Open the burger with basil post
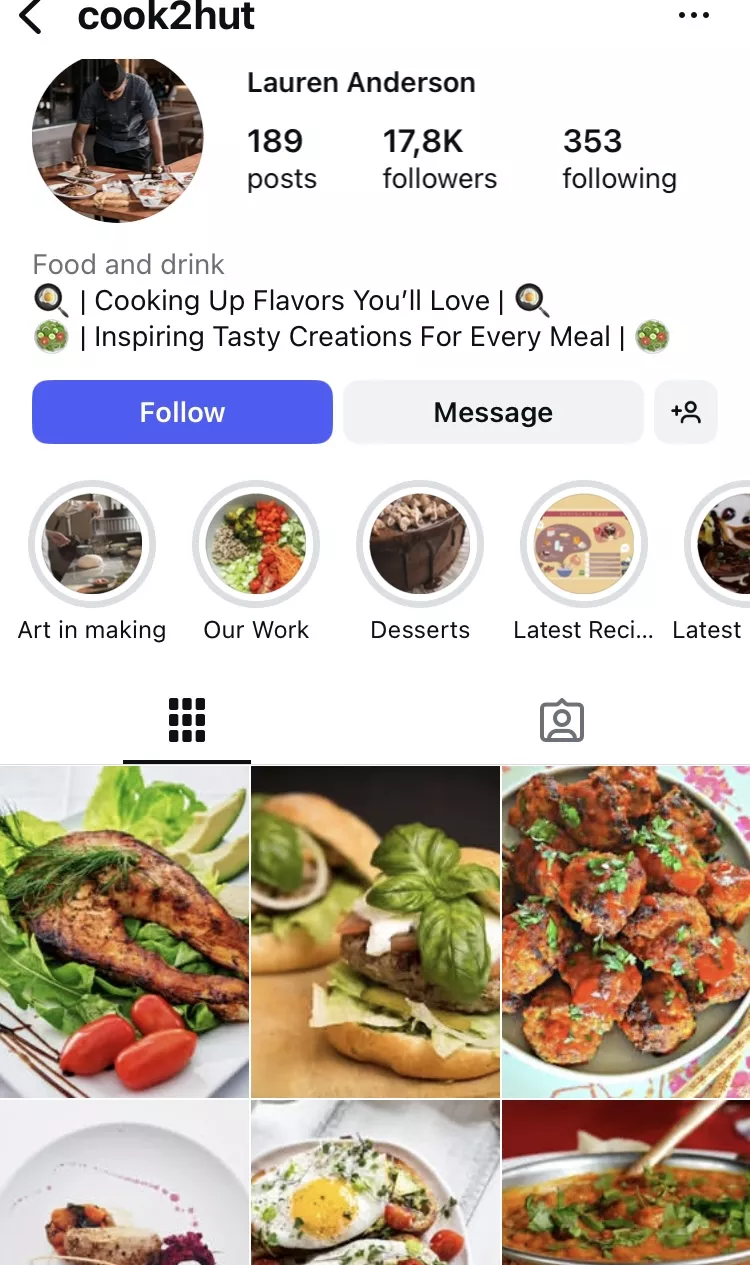 pyautogui.click(x=375, y=932)
